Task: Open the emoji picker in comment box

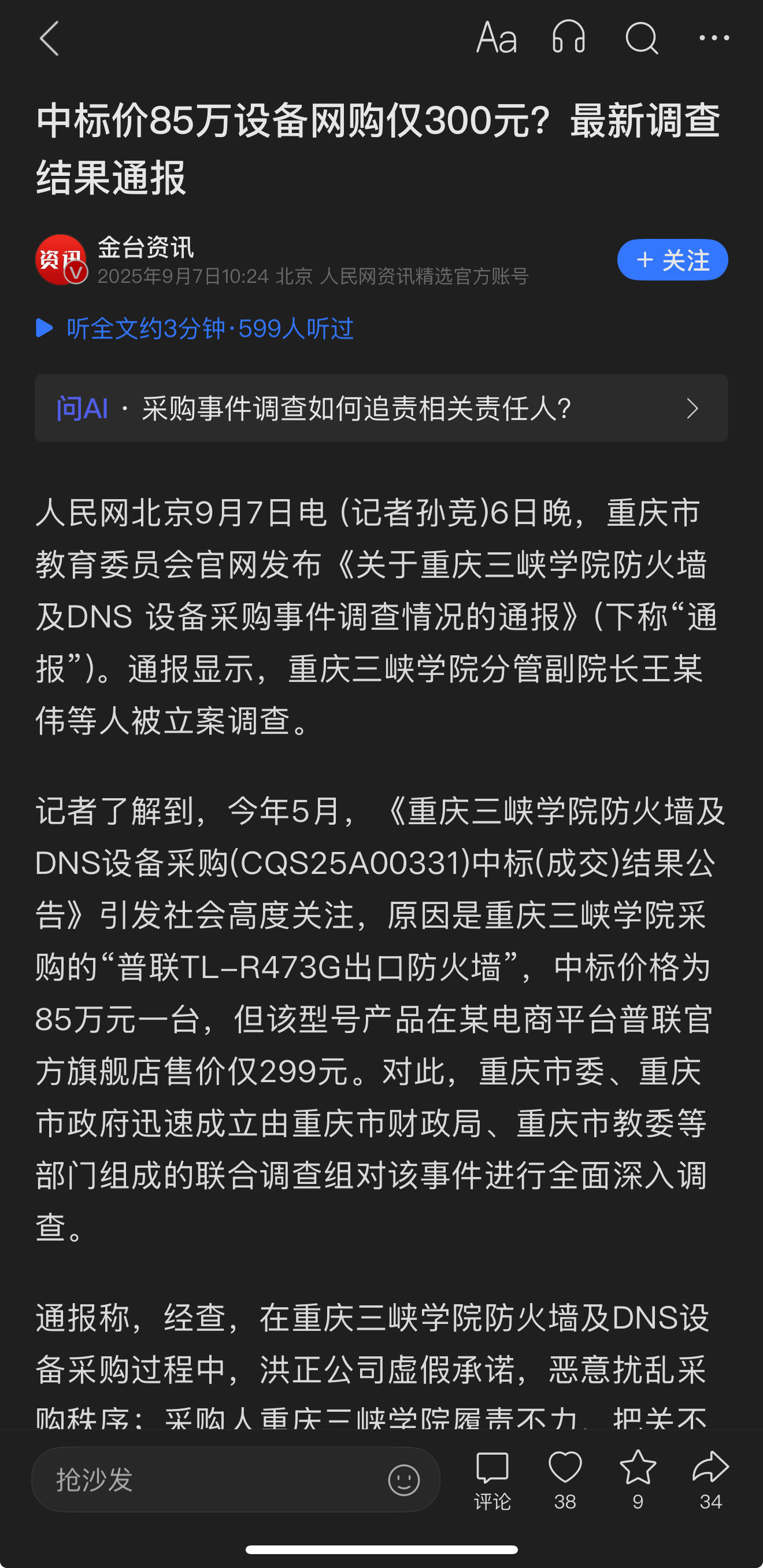Action: click(404, 1480)
